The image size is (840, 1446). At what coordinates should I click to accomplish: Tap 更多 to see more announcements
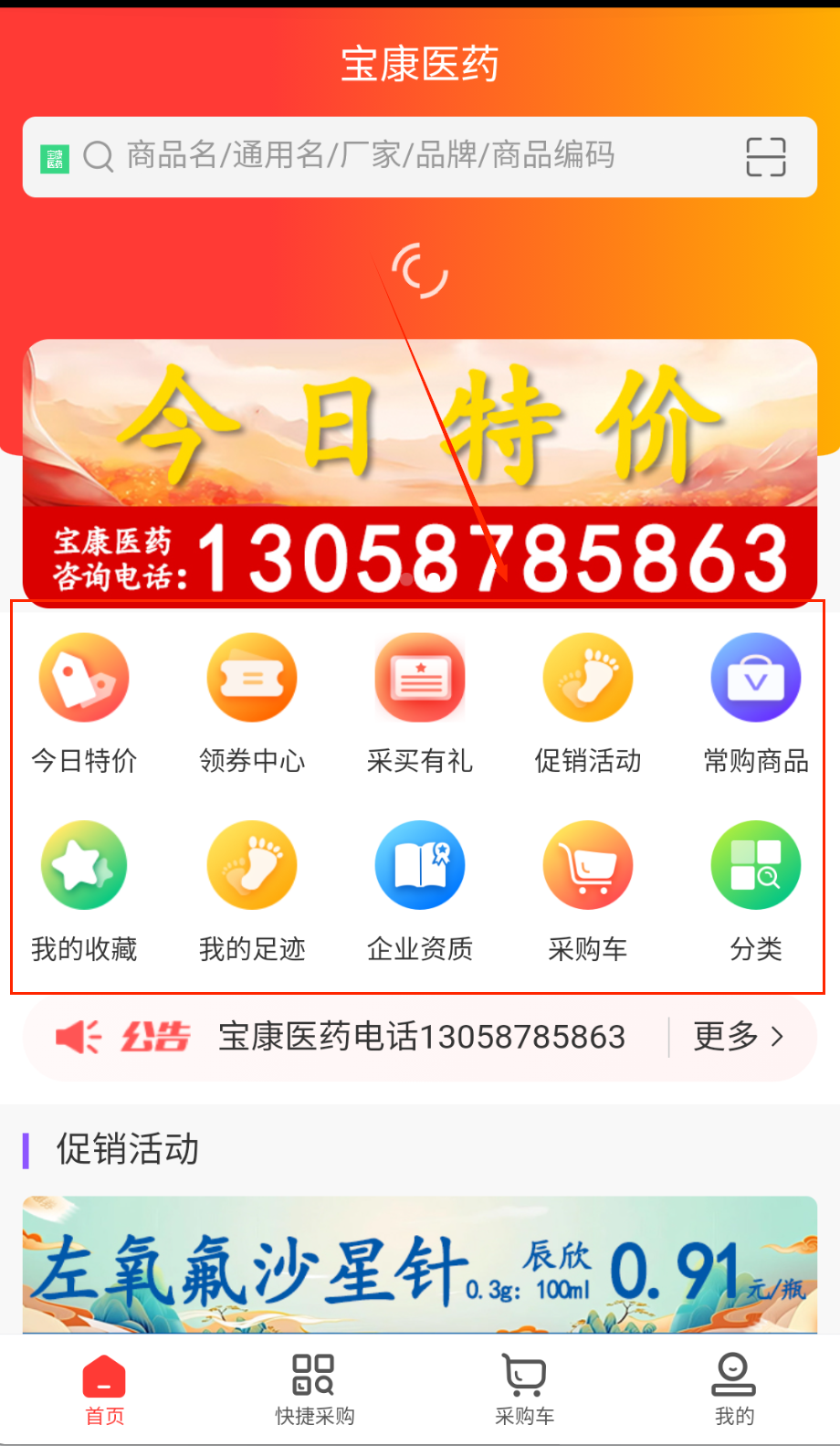pyautogui.click(x=738, y=1037)
